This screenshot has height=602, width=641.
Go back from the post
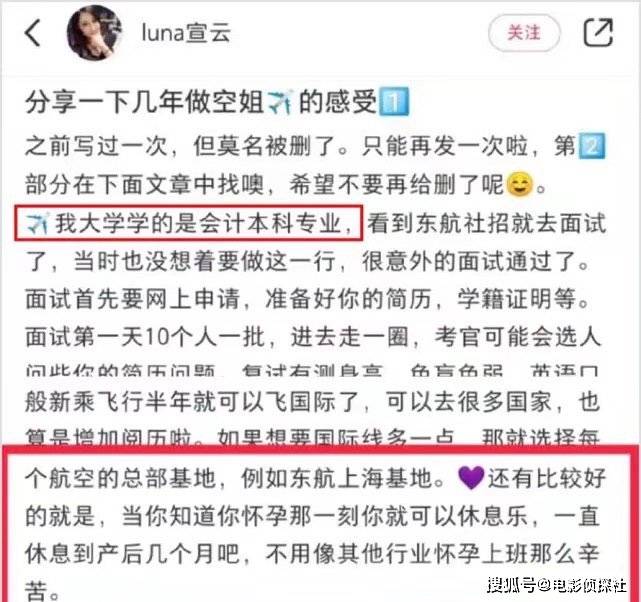(x=32, y=33)
